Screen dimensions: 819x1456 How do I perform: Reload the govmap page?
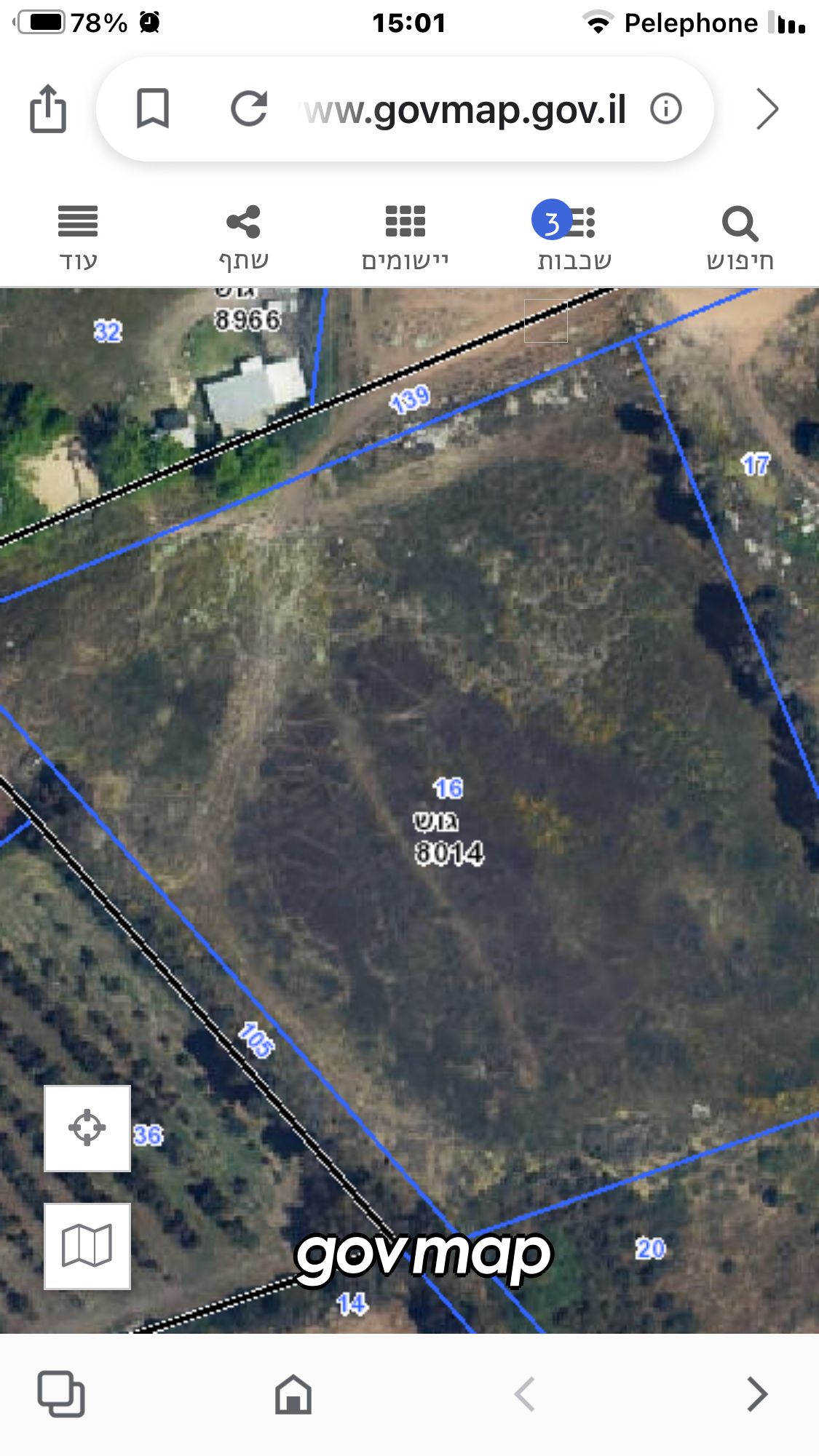click(249, 109)
